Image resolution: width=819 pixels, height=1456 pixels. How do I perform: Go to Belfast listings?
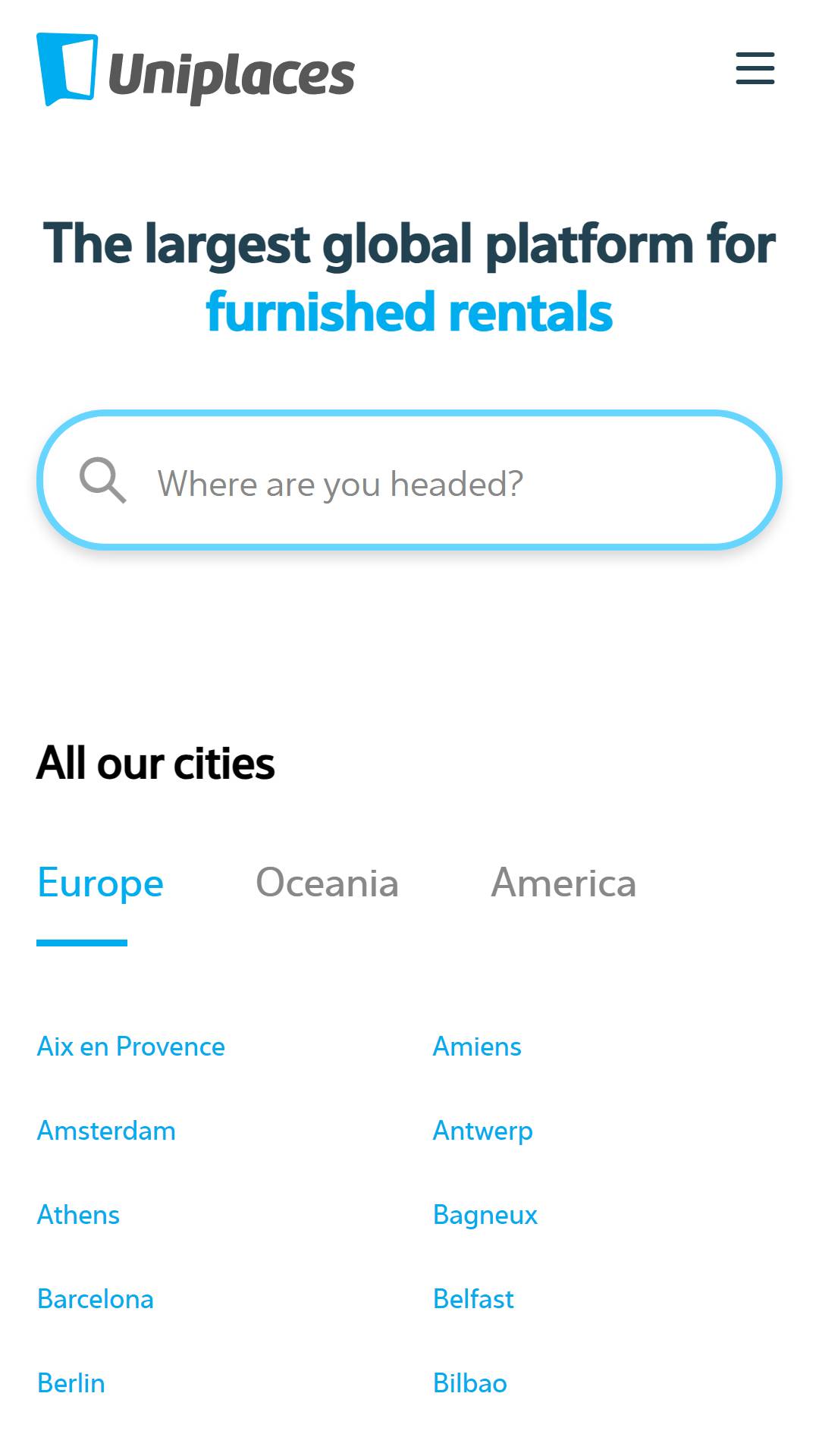[473, 1299]
